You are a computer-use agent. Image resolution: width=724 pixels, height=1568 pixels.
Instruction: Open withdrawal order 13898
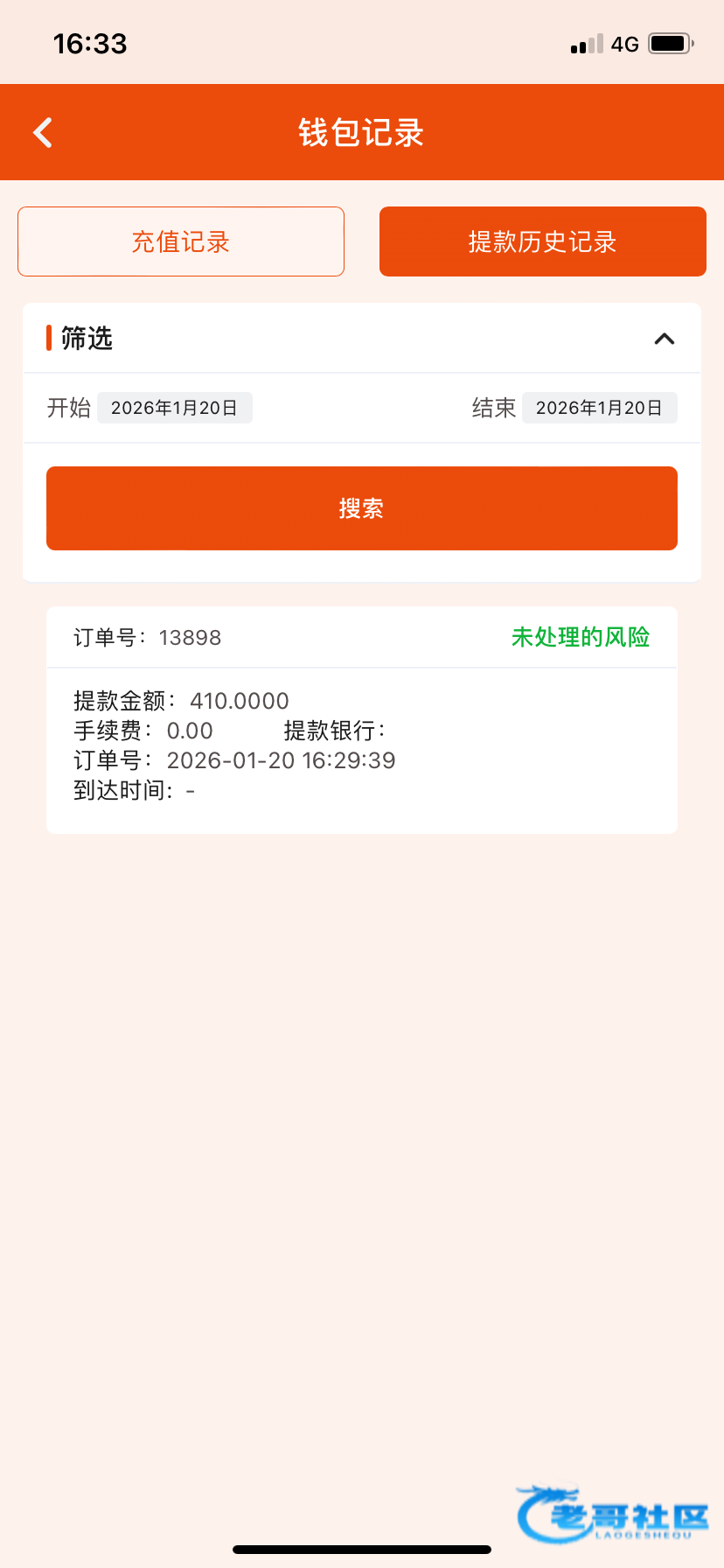[361, 719]
